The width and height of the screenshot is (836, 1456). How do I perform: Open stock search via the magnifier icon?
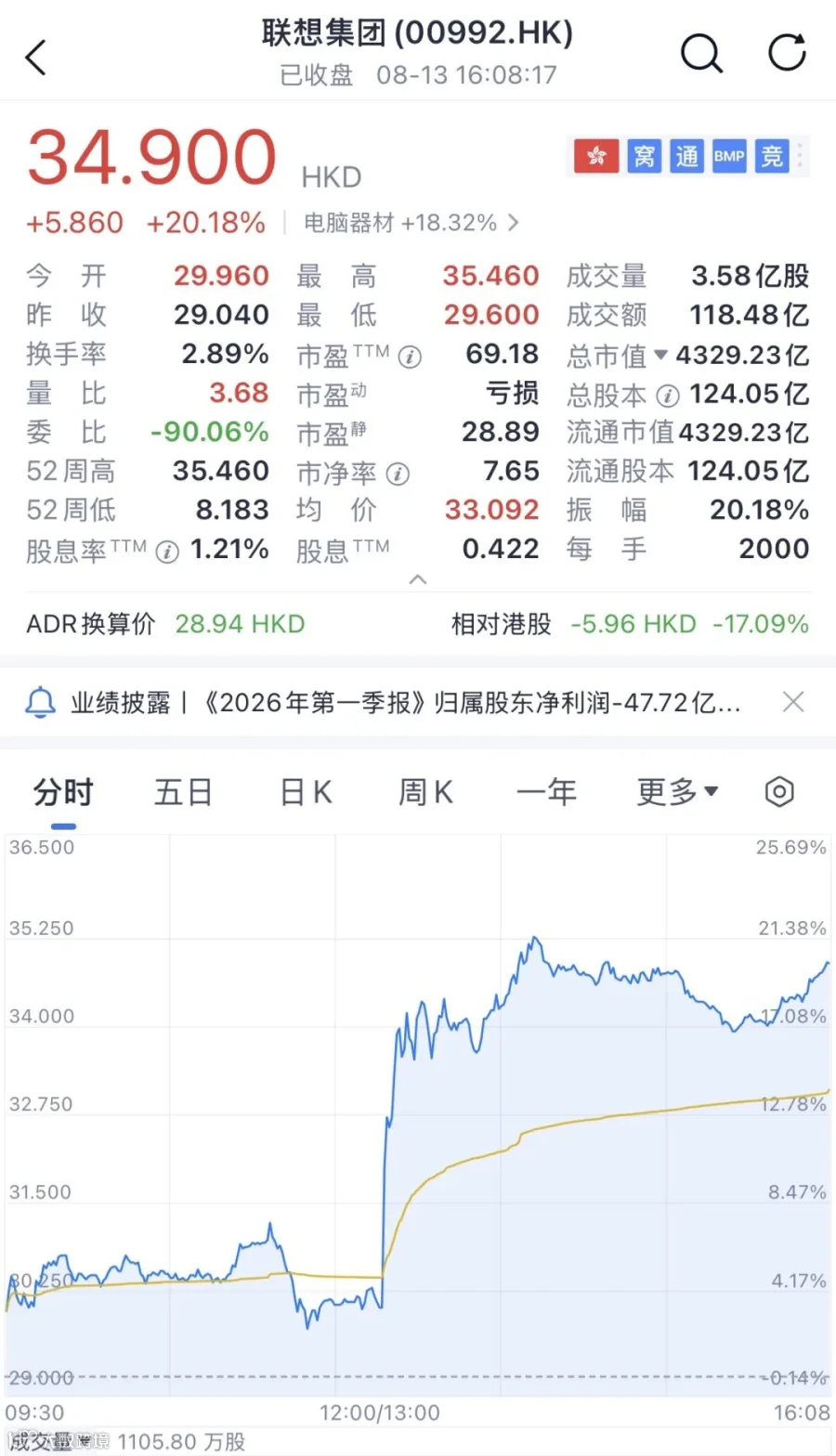701,54
